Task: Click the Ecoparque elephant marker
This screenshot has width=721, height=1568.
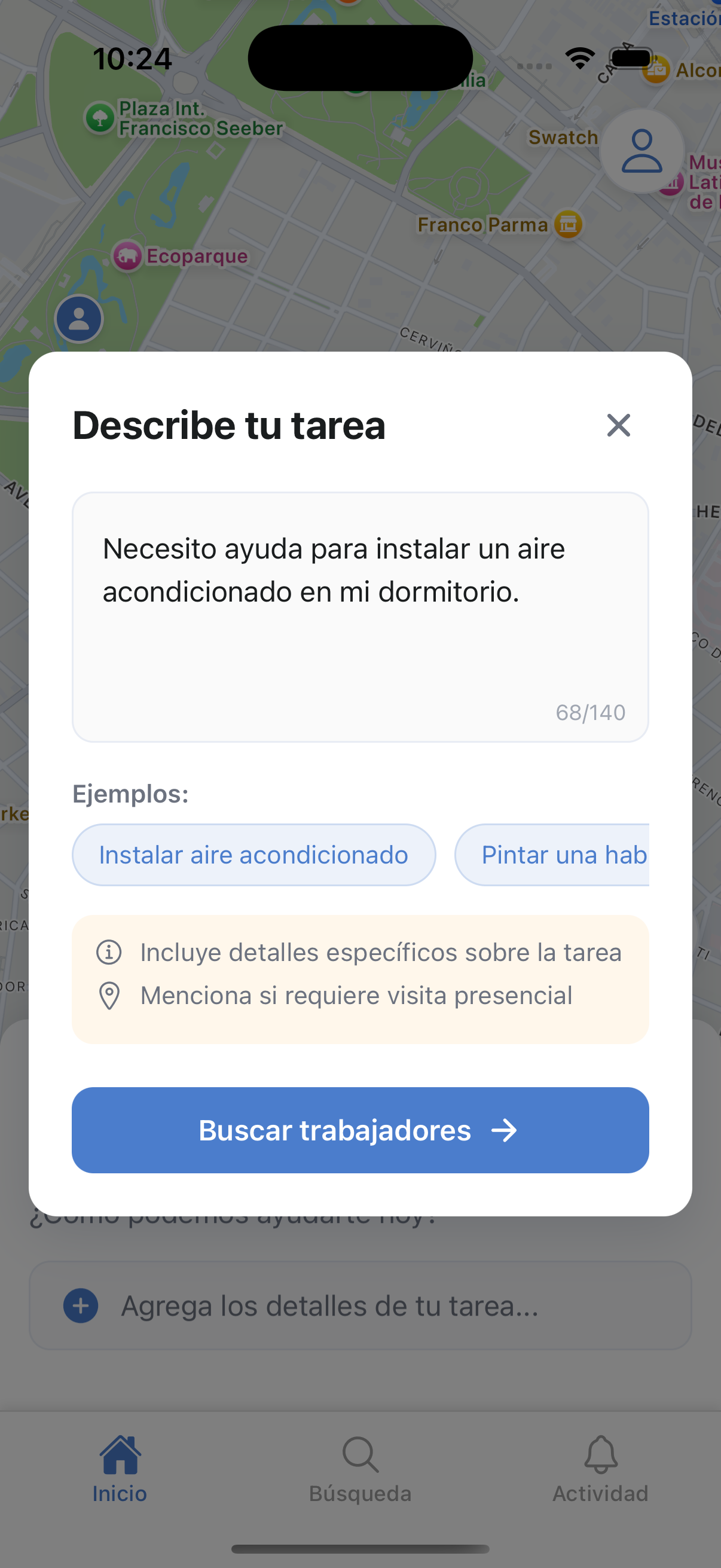Action: coord(127,257)
